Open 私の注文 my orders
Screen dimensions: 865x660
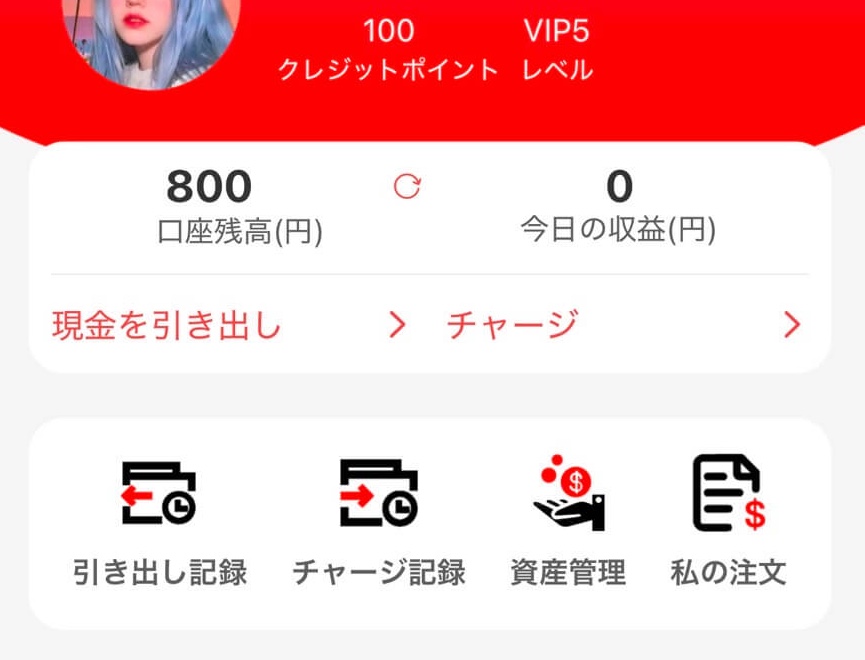point(728,522)
